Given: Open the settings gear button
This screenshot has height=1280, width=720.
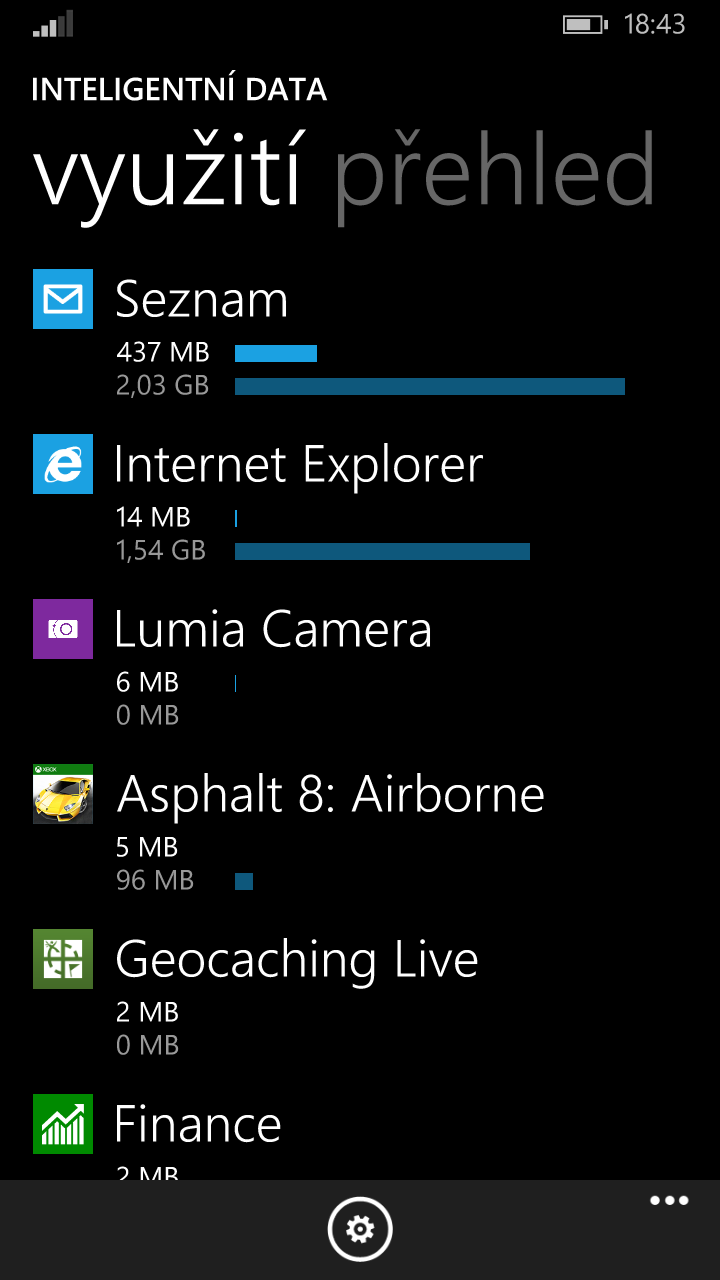Looking at the screenshot, I should tap(360, 1229).
